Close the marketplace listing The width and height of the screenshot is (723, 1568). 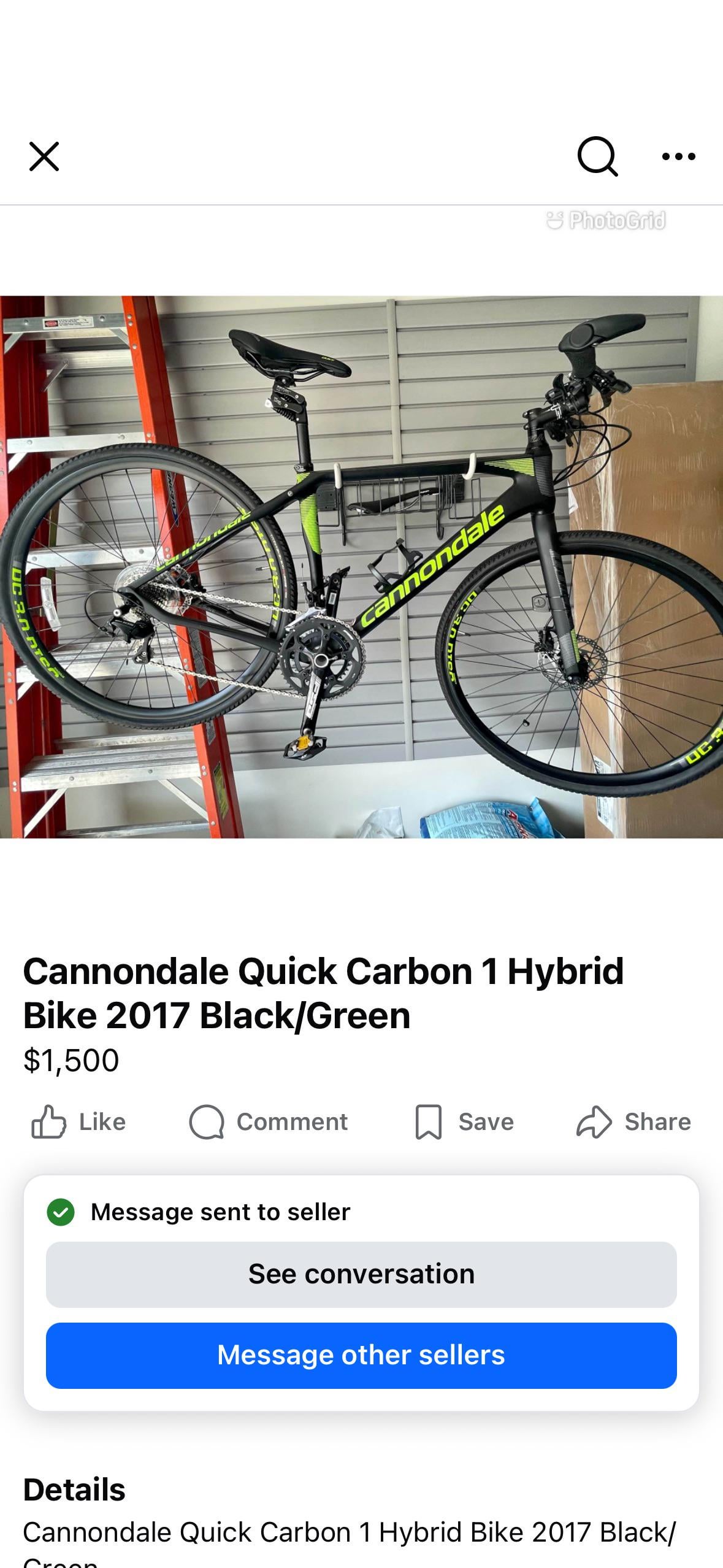click(44, 156)
